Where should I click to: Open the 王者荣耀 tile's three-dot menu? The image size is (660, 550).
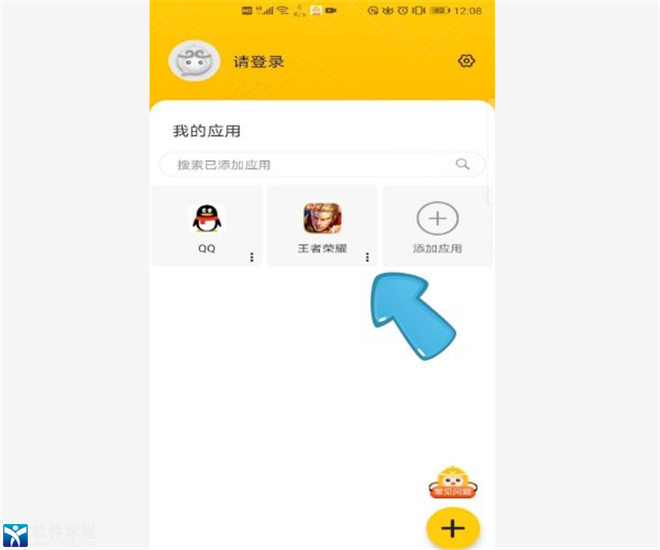coord(367,257)
